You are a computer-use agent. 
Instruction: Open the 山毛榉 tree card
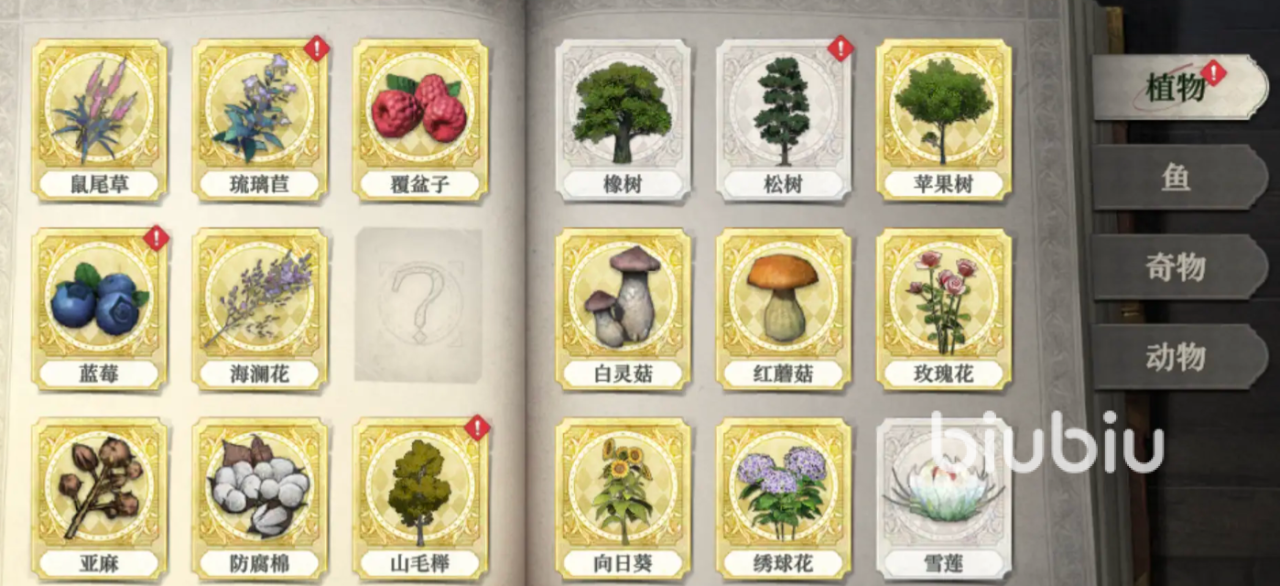click(420, 496)
